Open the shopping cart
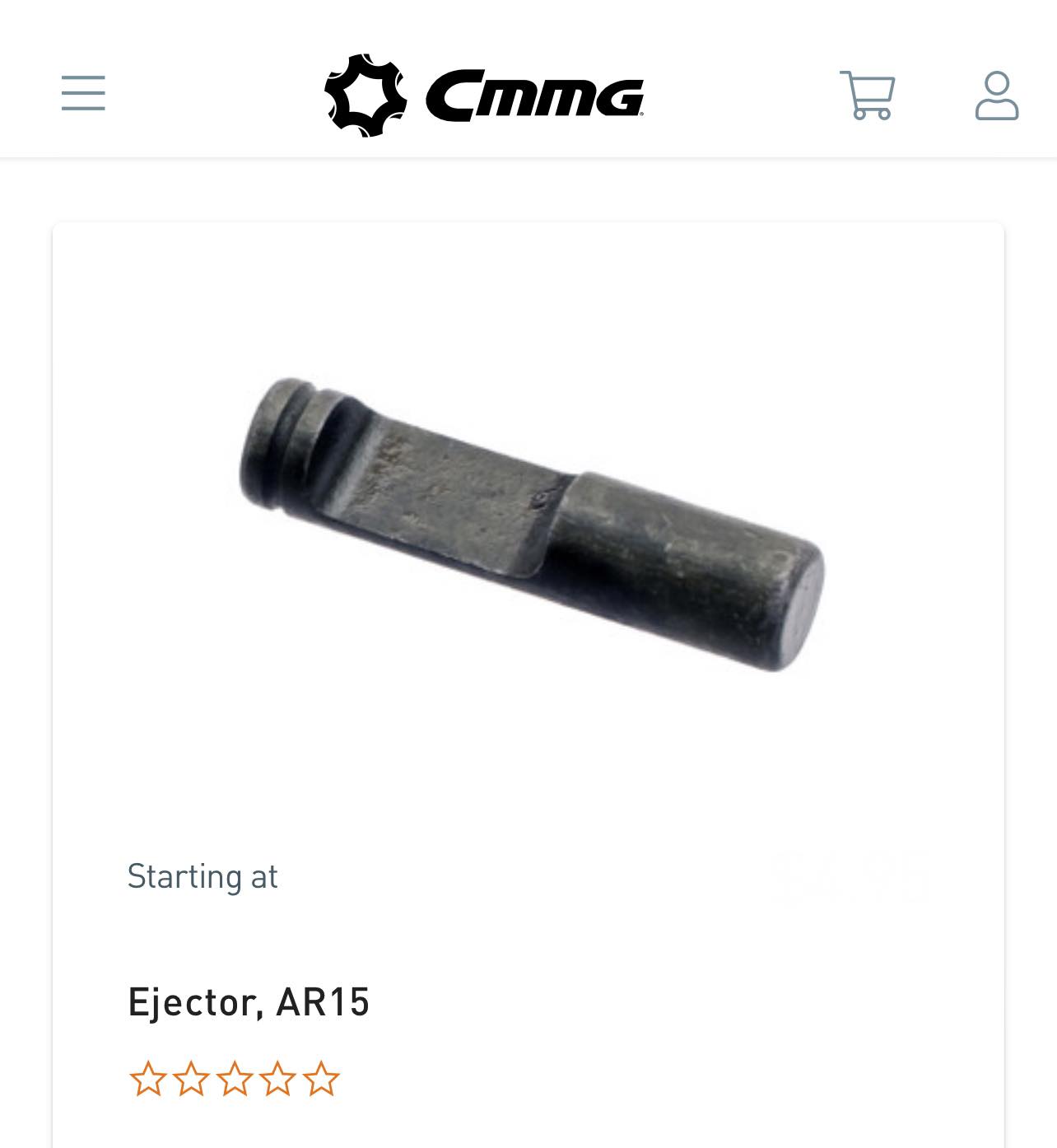This screenshot has height=1148, width=1057. point(868,95)
